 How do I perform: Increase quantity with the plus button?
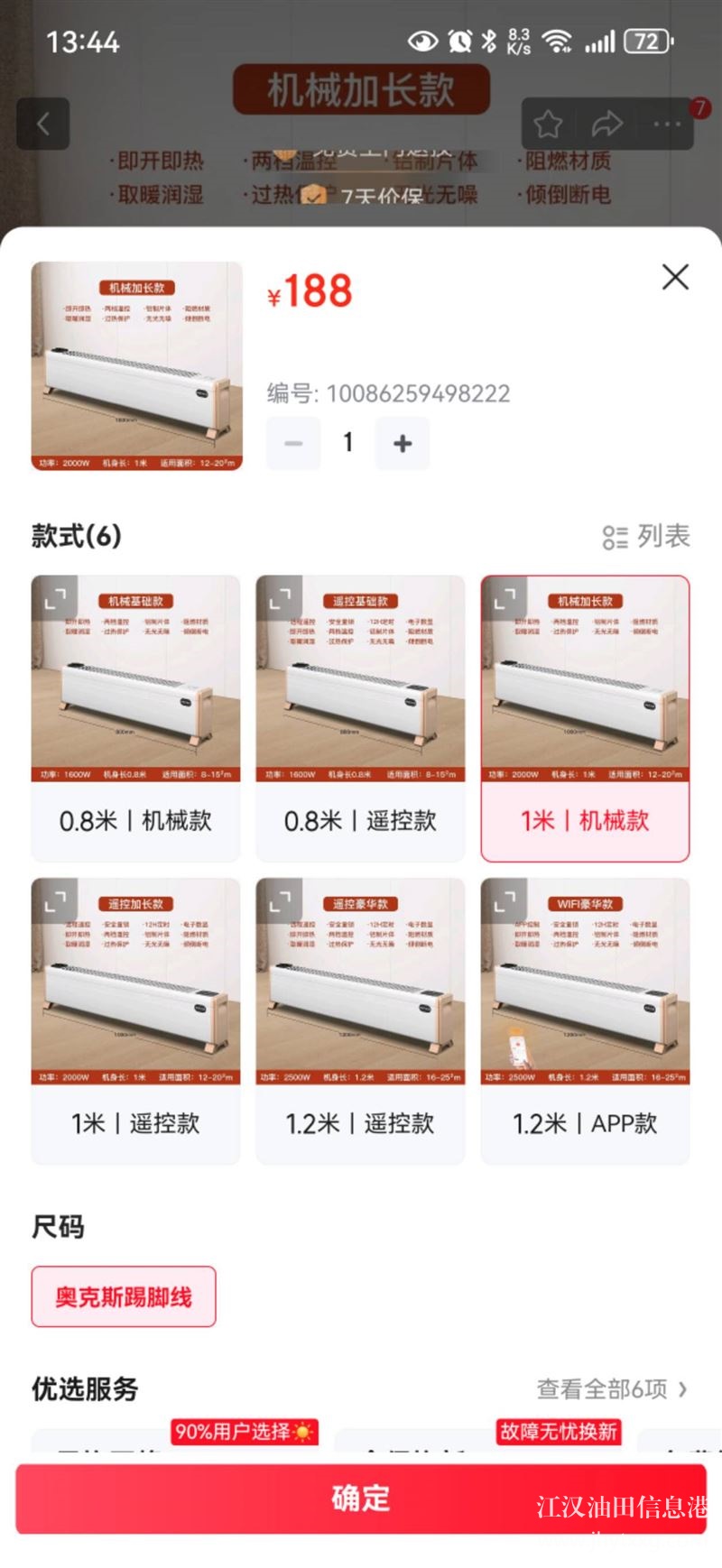pos(403,443)
